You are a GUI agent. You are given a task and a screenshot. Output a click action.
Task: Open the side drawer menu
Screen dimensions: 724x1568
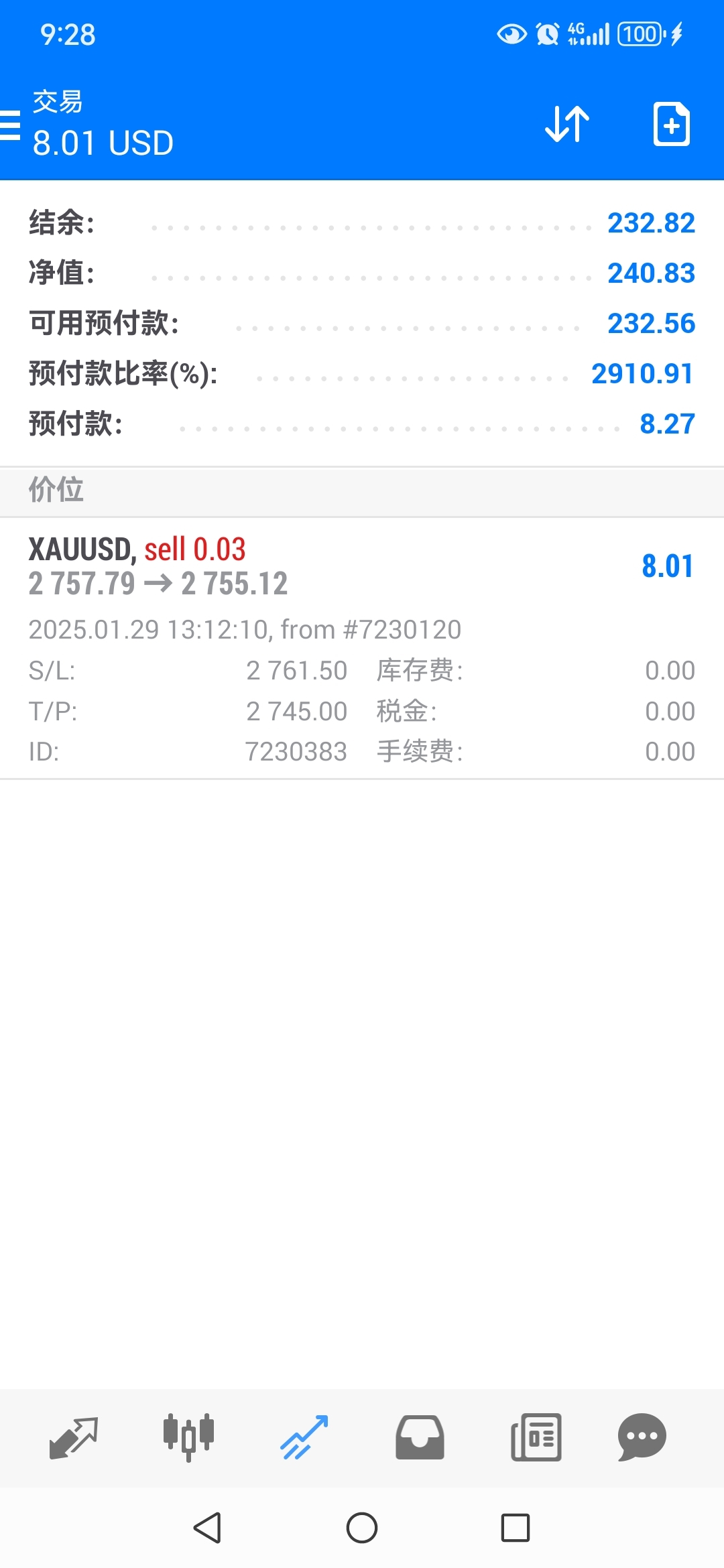[x=11, y=125]
